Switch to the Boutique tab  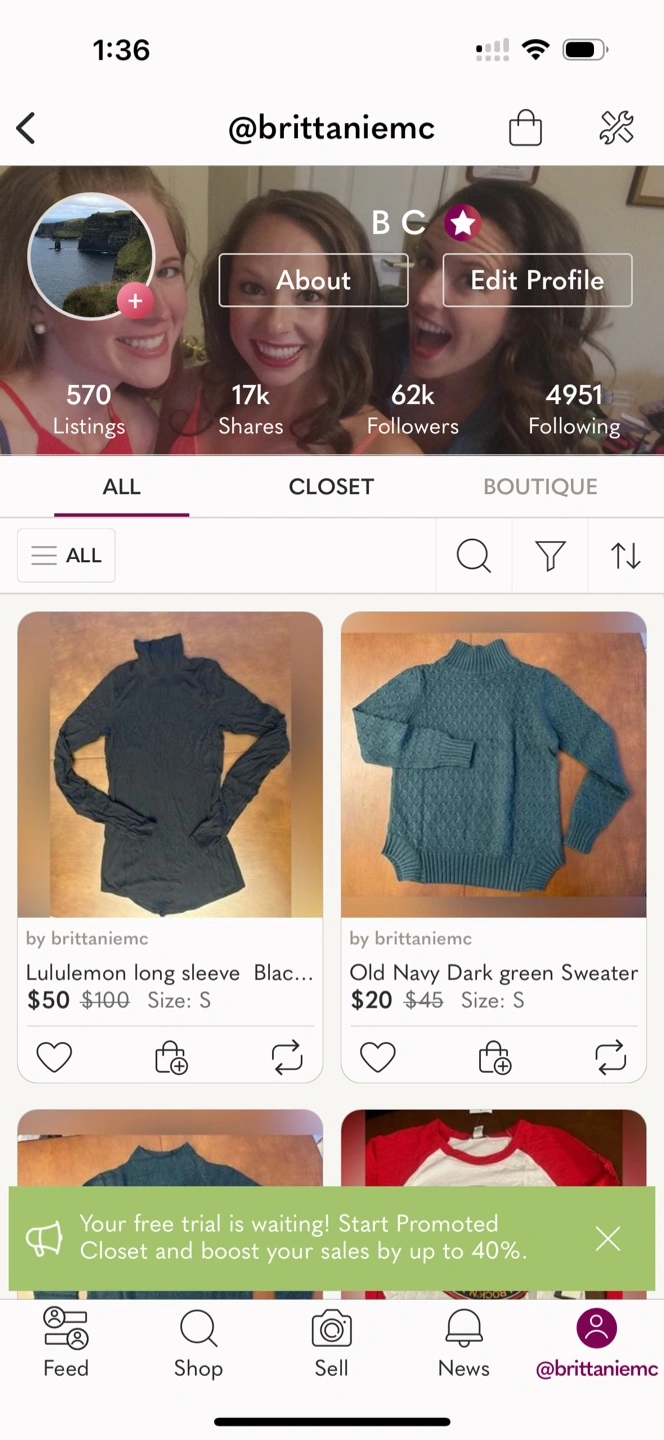pos(540,487)
